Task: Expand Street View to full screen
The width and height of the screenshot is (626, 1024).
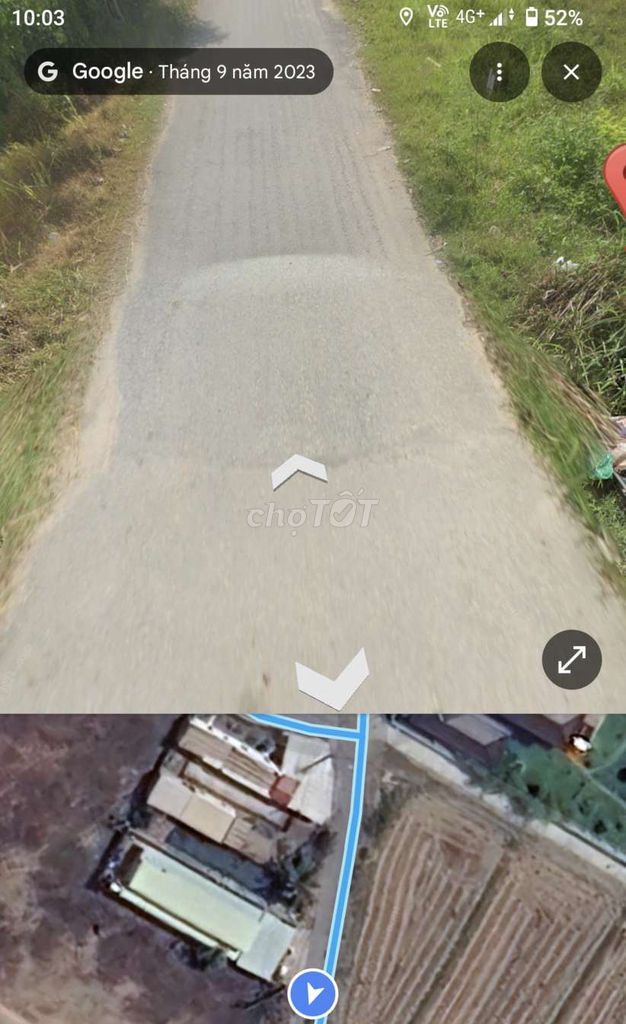Action: coord(571,659)
